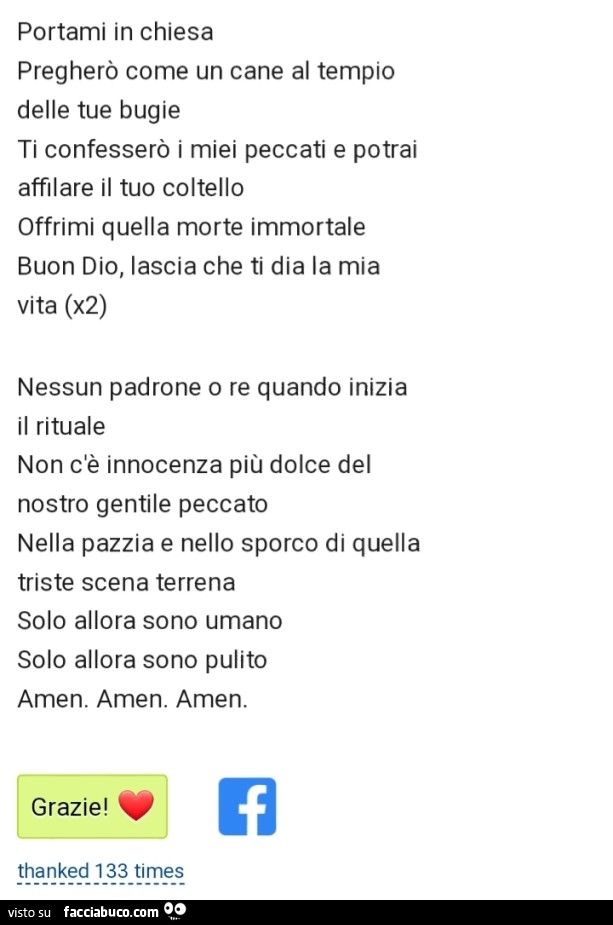Tap the Grazie! thank-you button
This screenshot has width=613, height=925.
(92, 806)
